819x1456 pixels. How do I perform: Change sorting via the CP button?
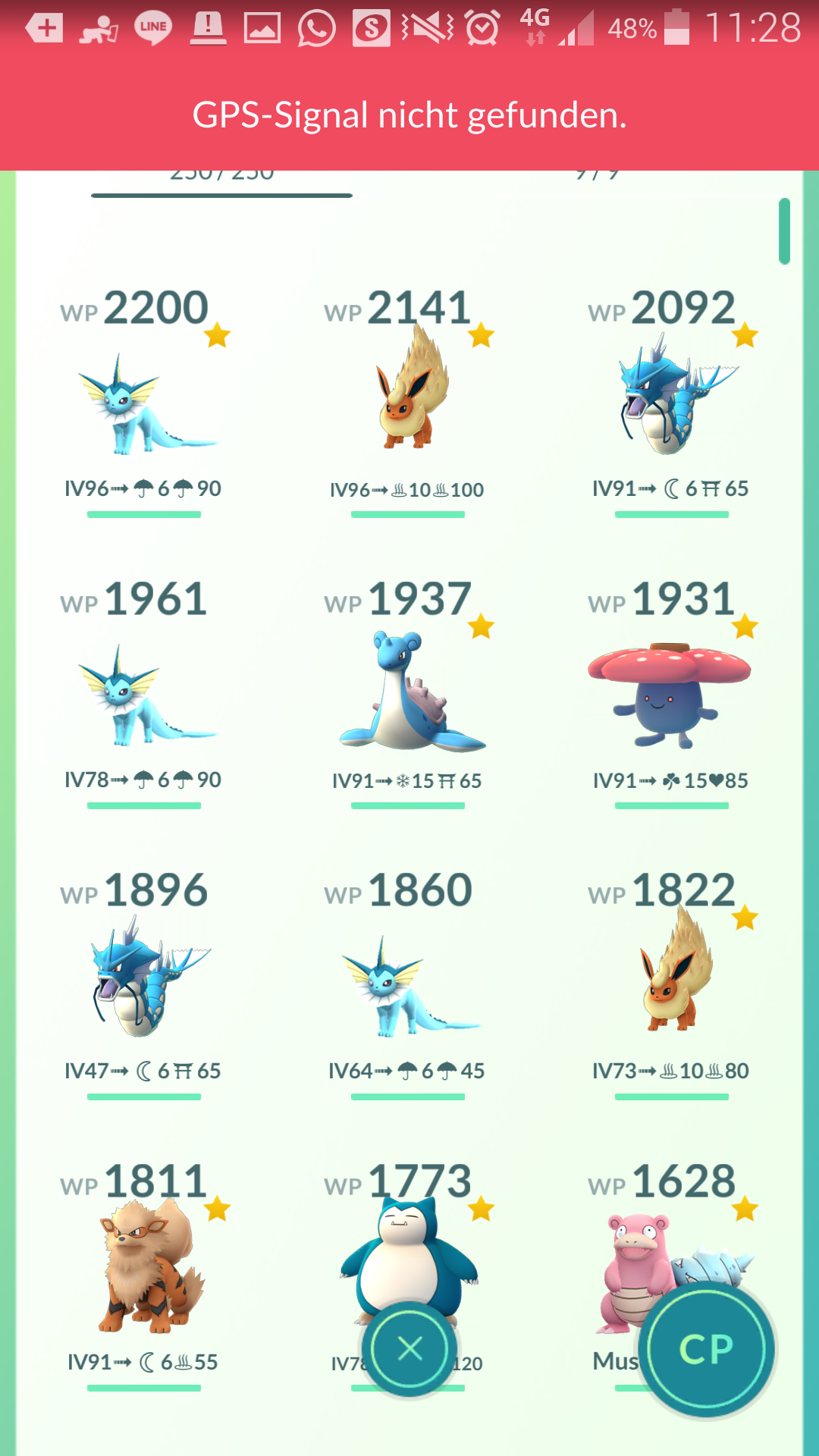click(706, 1349)
